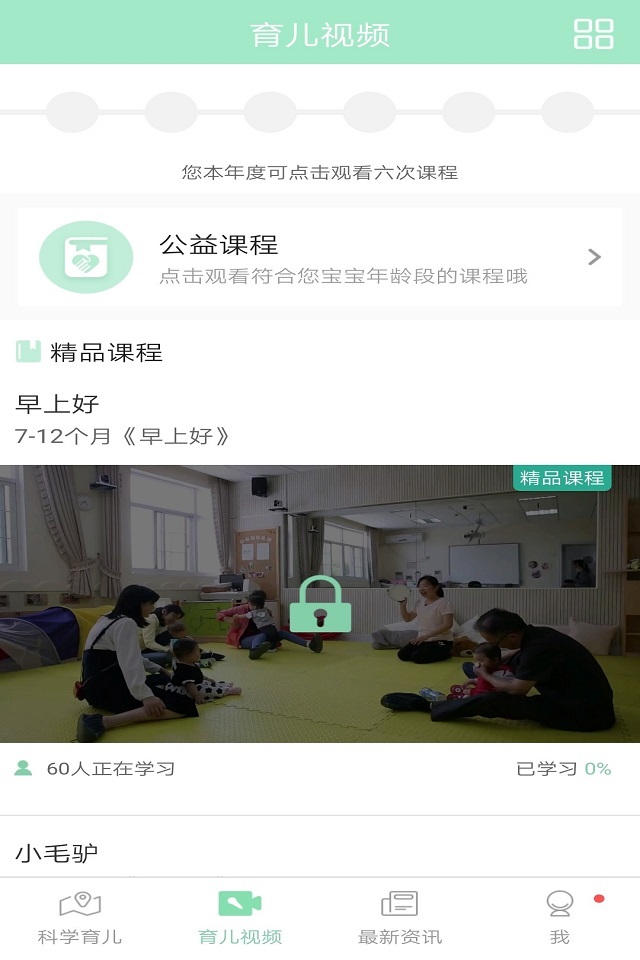640x960 pixels.
Task: Open the grid menu icon in header
Action: tap(593, 33)
